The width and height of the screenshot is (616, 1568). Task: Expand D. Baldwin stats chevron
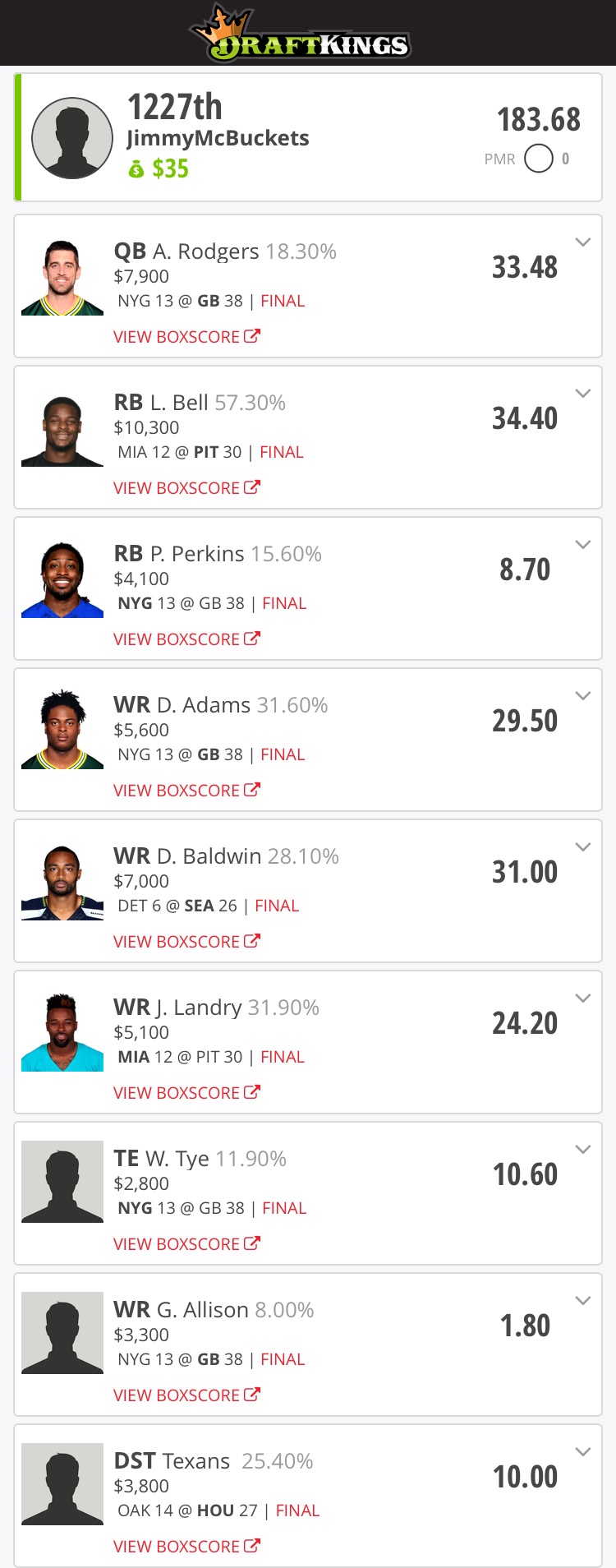[583, 847]
